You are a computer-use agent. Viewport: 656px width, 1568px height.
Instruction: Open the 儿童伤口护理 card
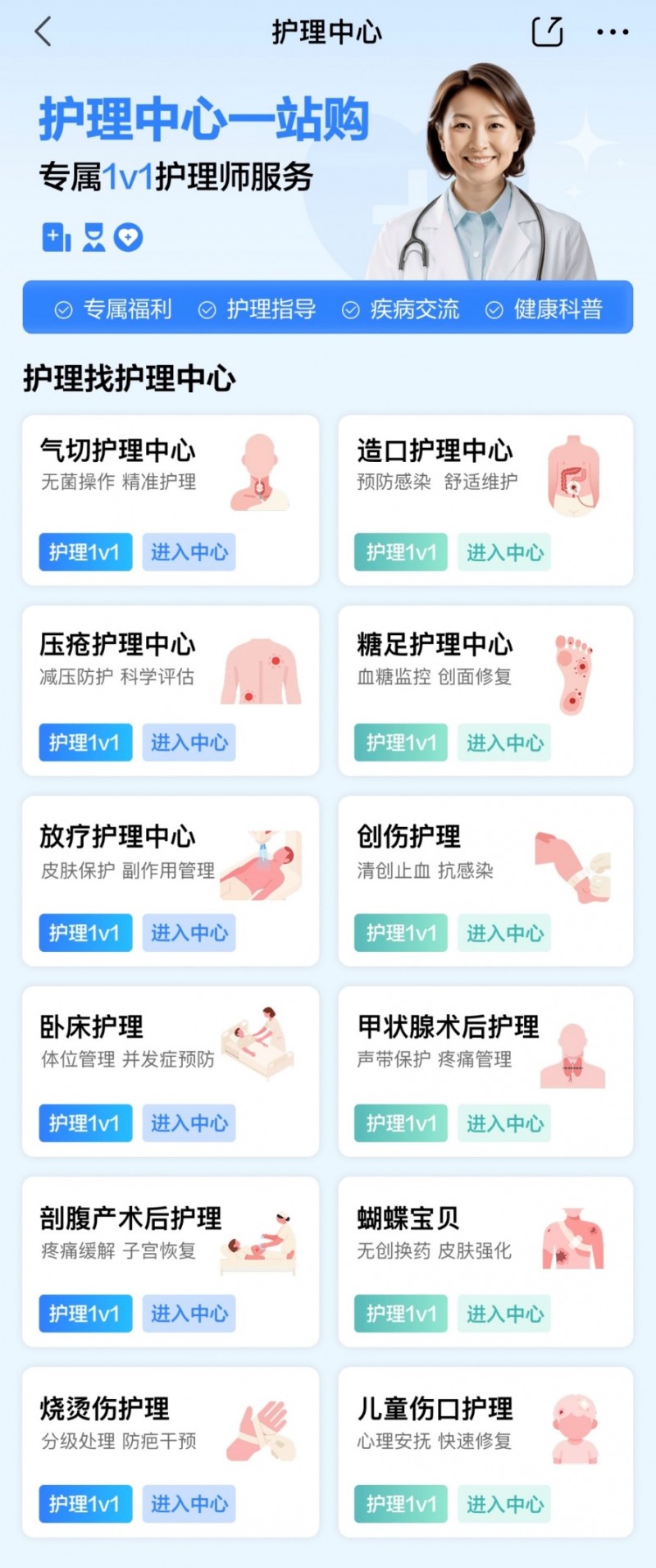click(435, 1408)
